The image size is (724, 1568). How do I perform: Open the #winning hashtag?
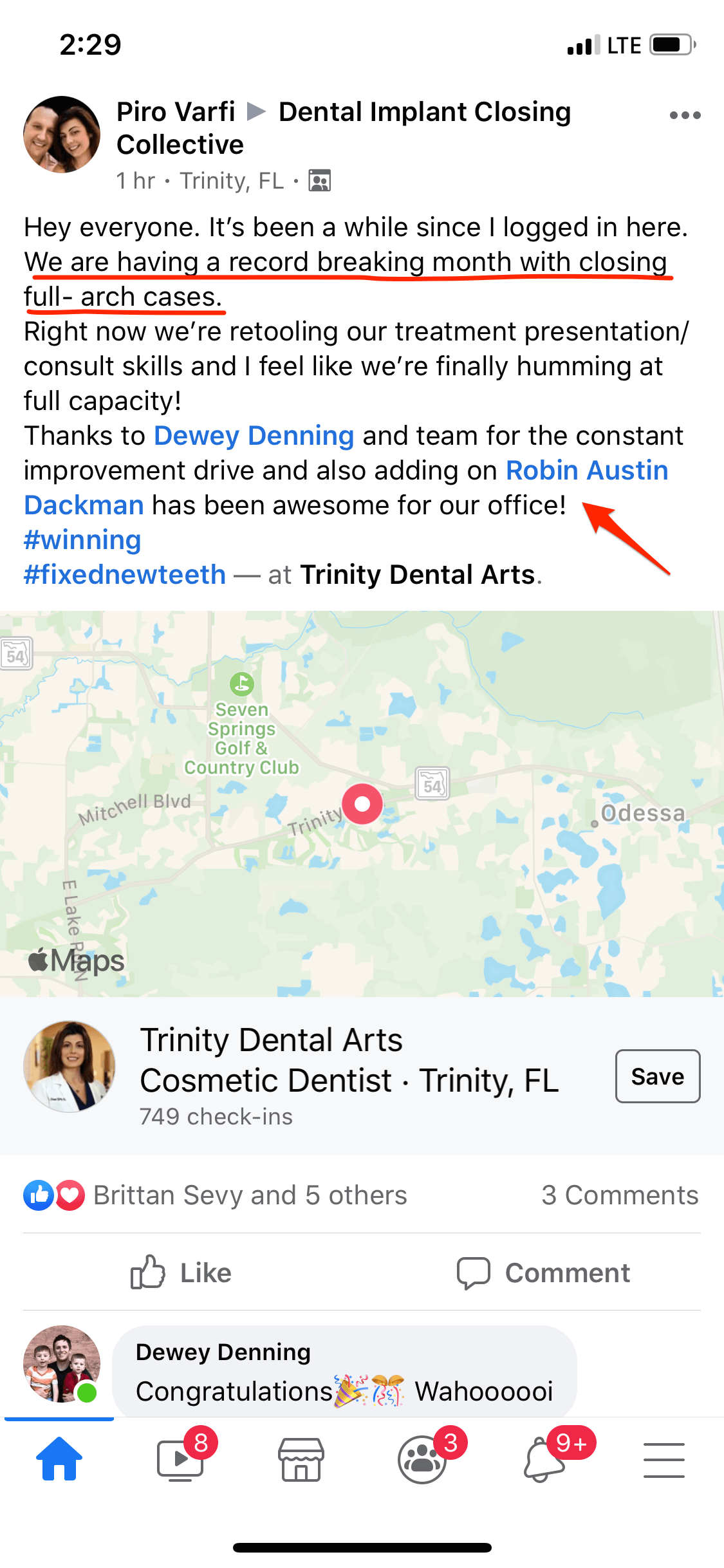[82, 540]
